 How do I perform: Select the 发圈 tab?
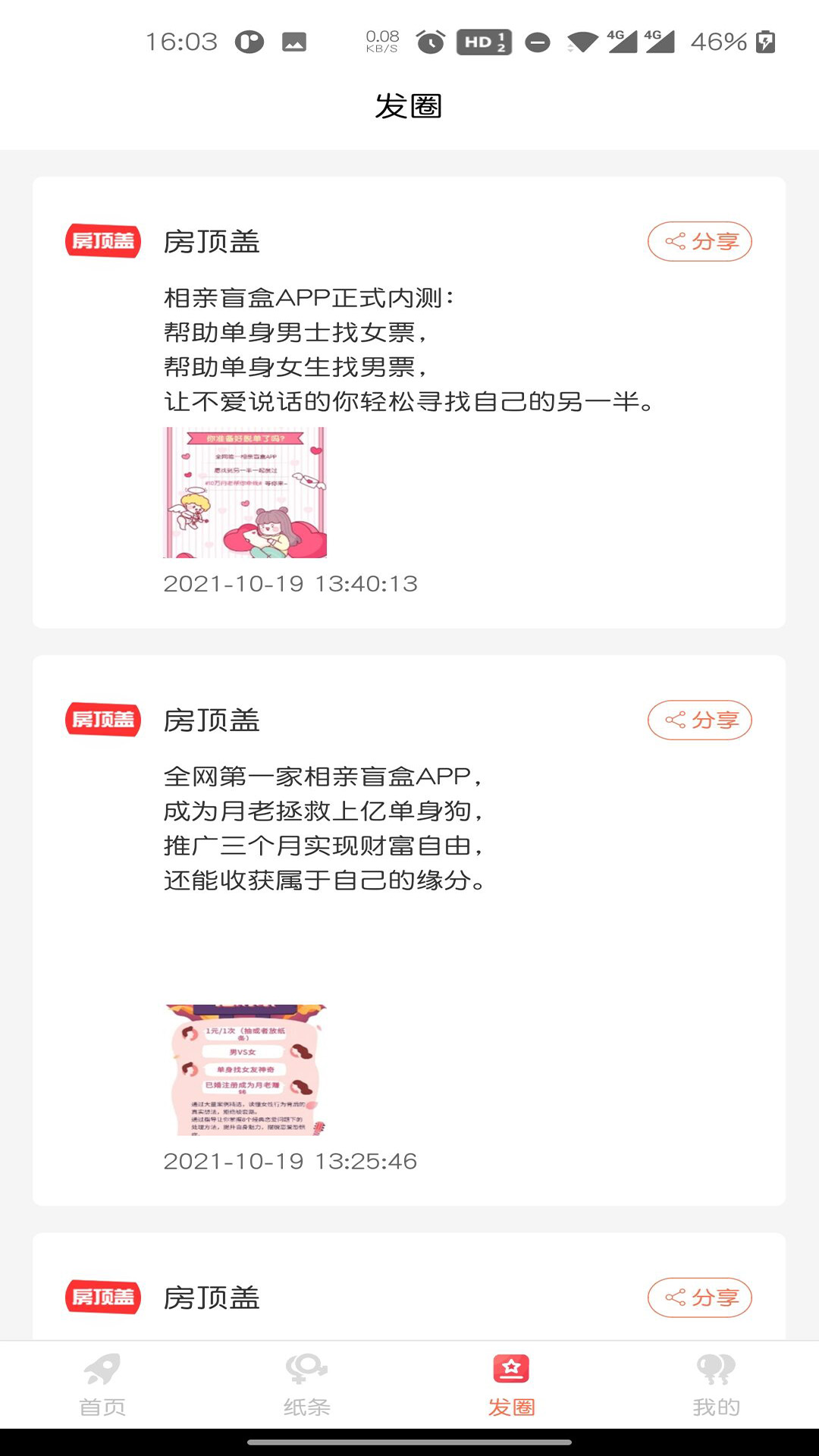coord(512,1385)
